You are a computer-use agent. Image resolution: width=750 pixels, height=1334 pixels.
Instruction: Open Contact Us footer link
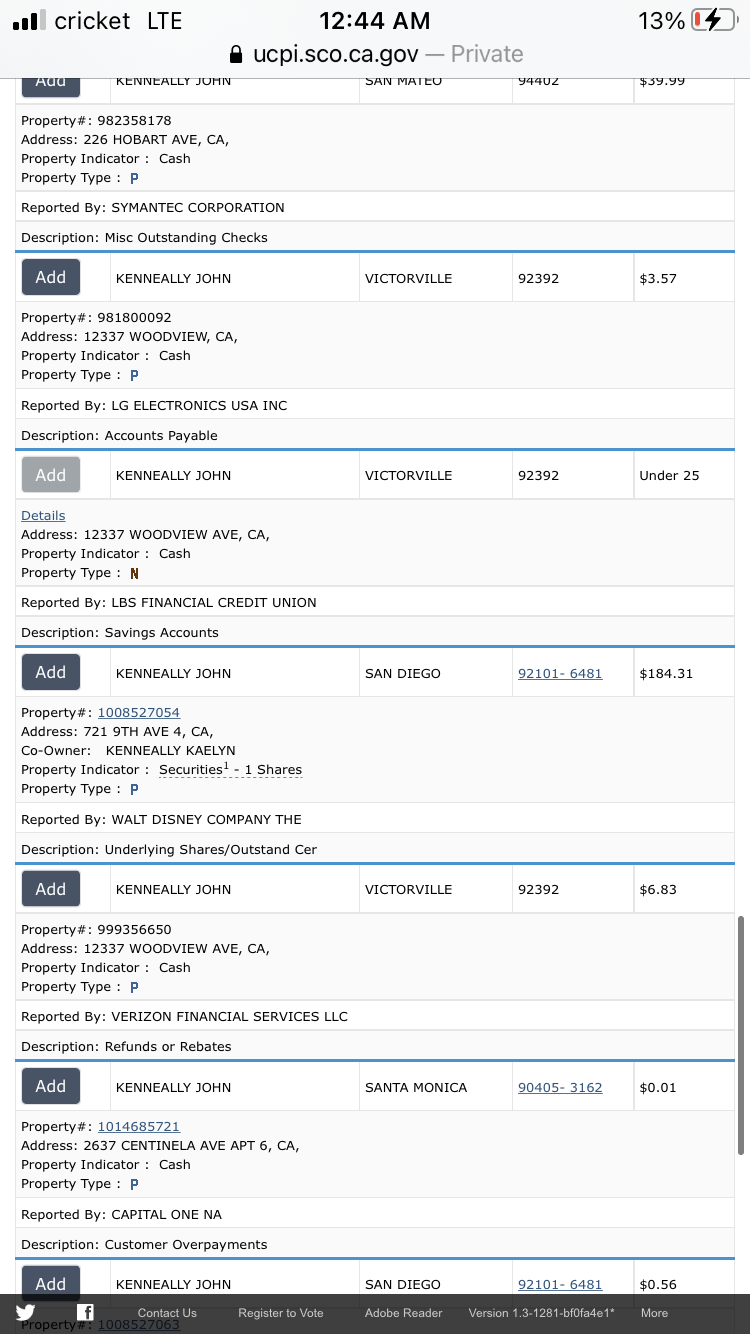tap(167, 1313)
